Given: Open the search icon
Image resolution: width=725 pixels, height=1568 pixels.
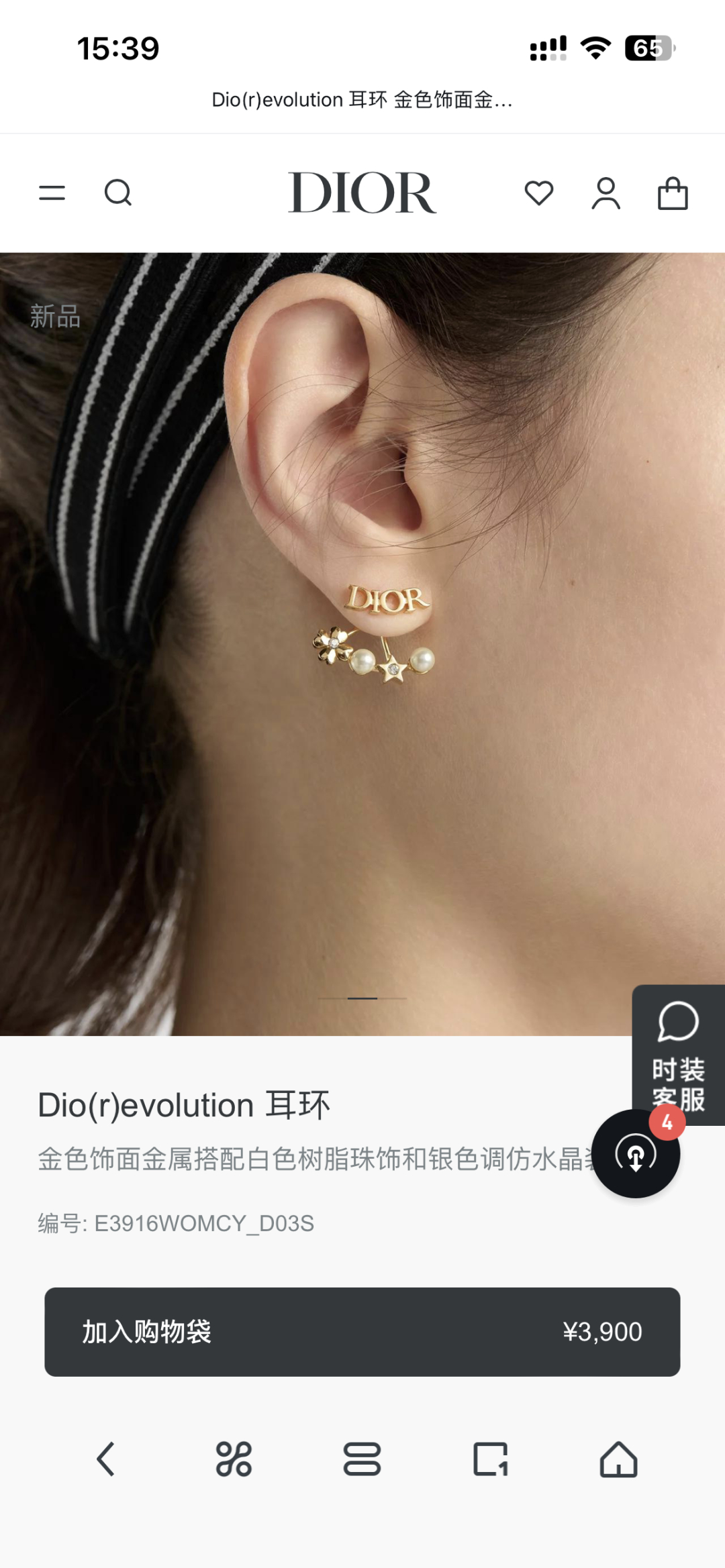Looking at the screenshot, I should tap(118, 193).
